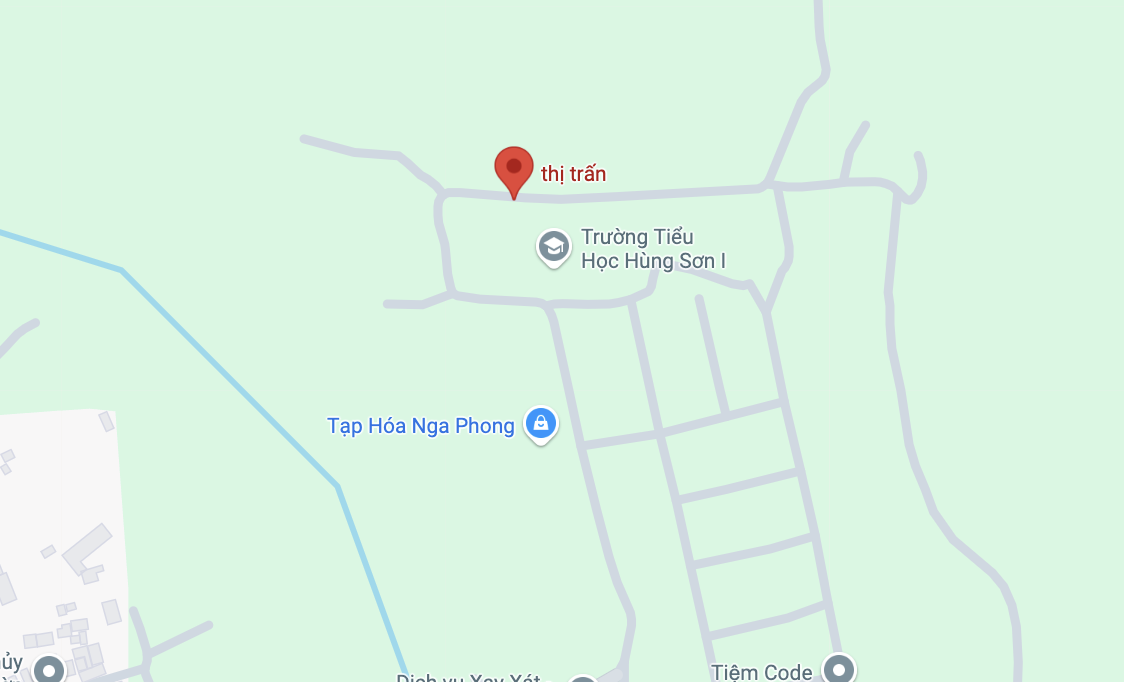Screen dimensions: 1124x682
Task: Select the Tạp Hóa Nga Phong shop marker
Action: tap(540, 423)
